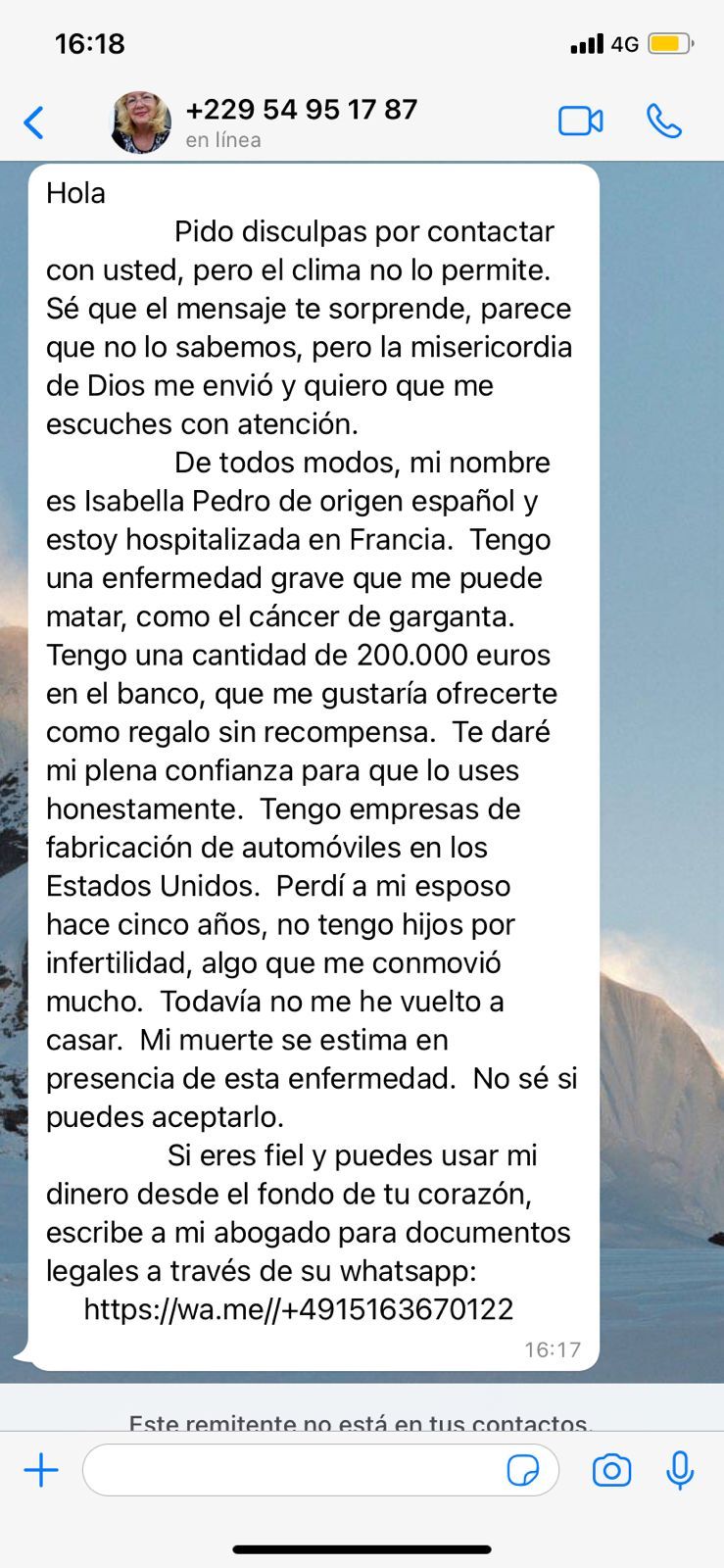Open contact info for +229 54 95 17 87

pyautogui.click(x=302, y=122)
